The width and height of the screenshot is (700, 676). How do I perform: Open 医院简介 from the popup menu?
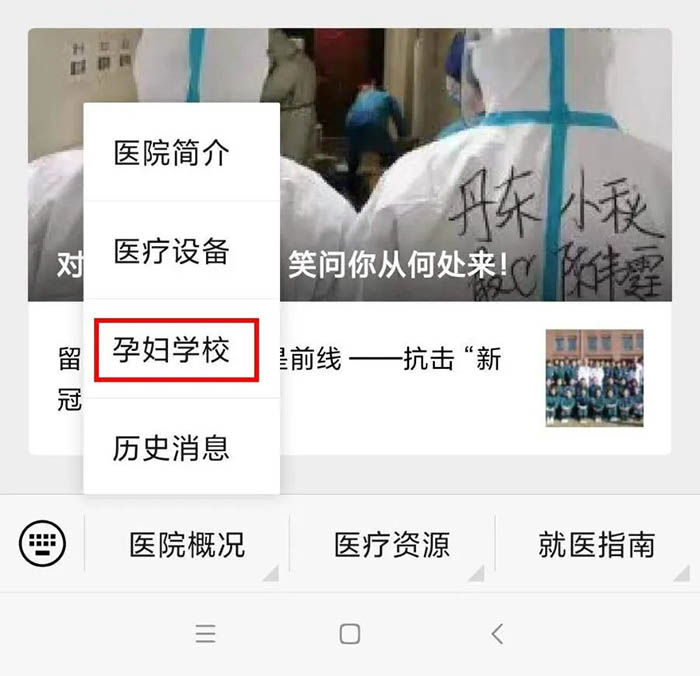[x=171, y=153]
